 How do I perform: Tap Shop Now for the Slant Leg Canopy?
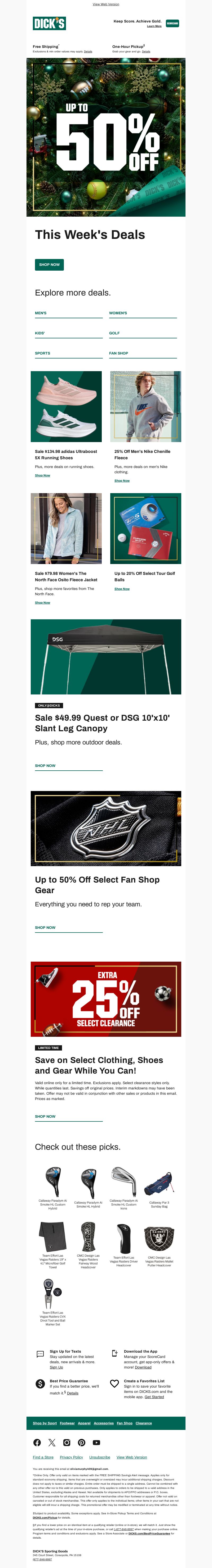(x=45, y=766)
